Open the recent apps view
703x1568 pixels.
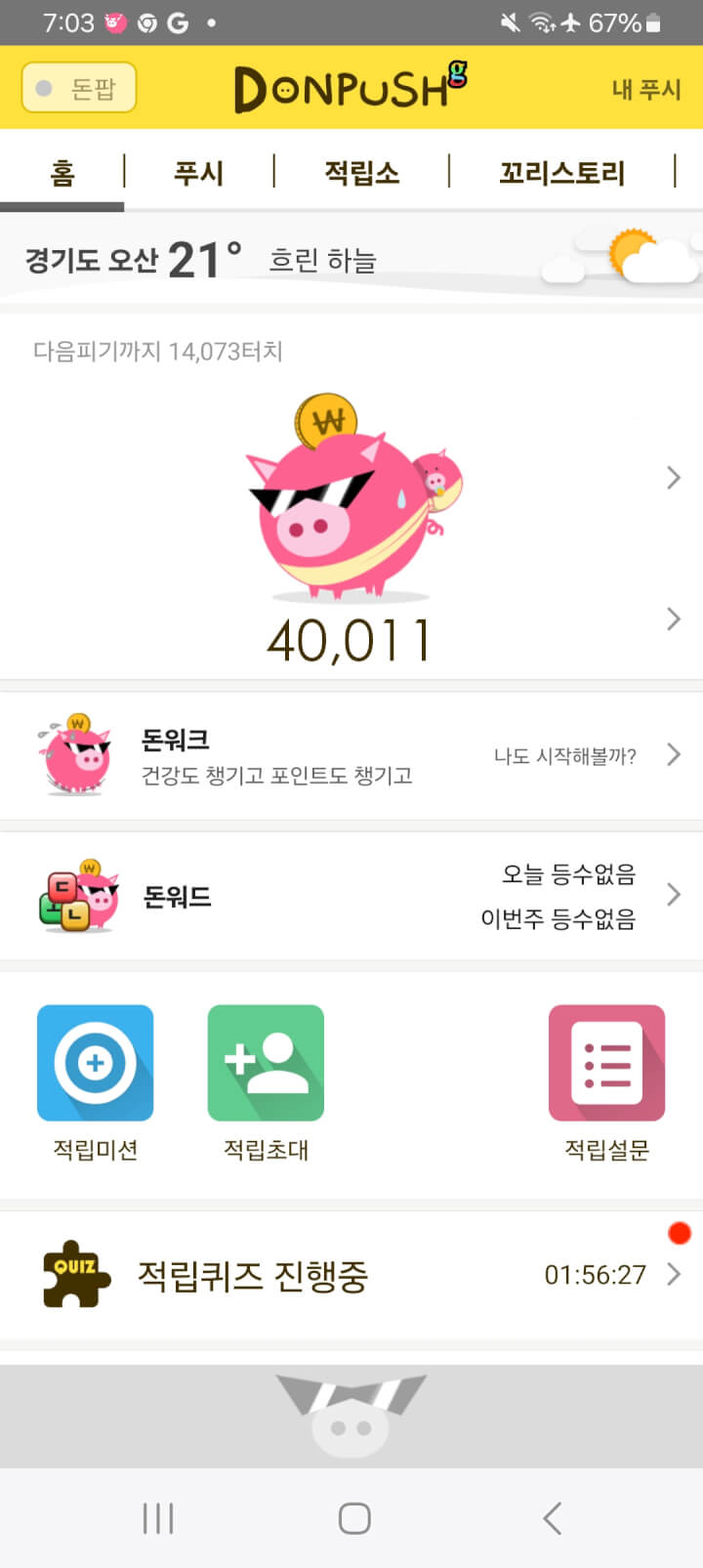coord(158,1518)
